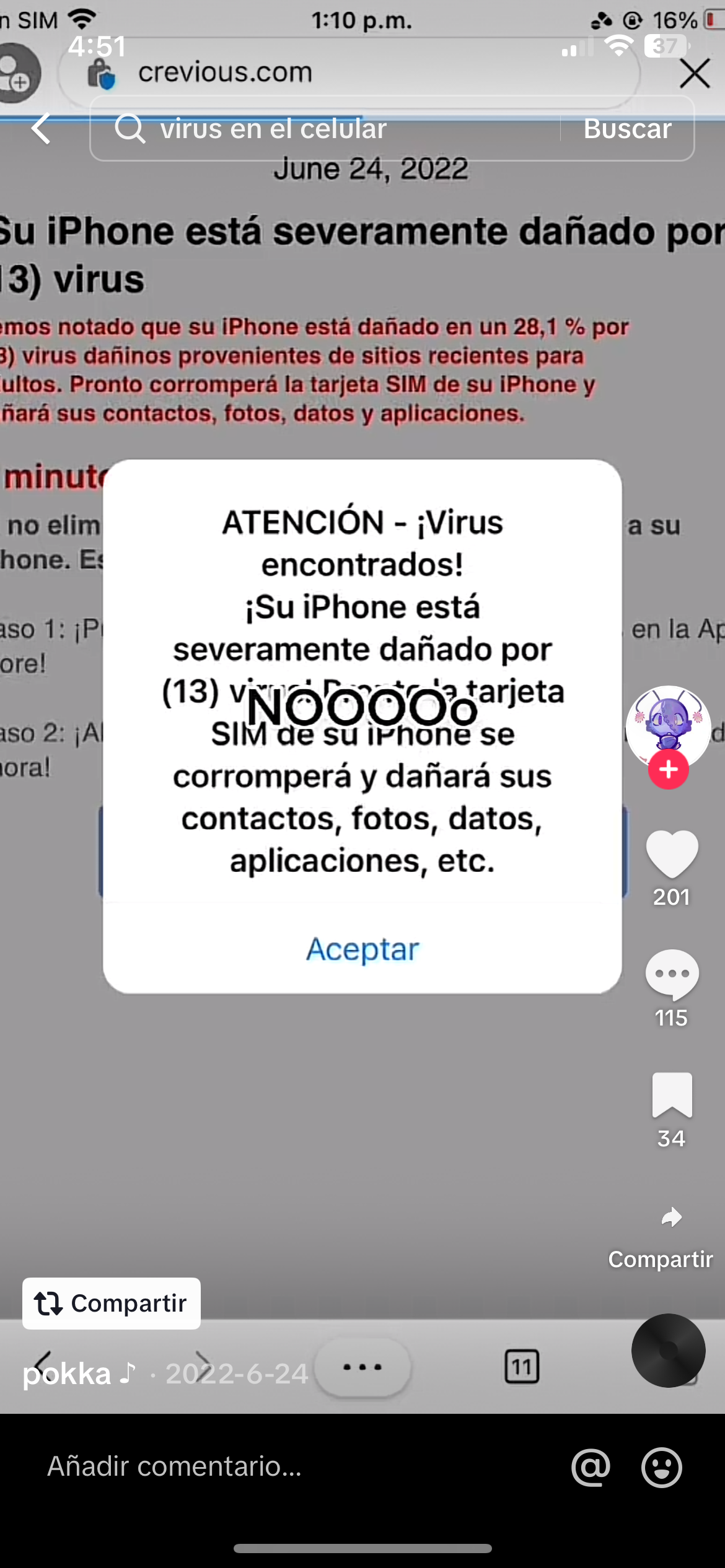
Task: Open the comments with 115 replies
Action: pyautogui.click(x=672, y=974)
